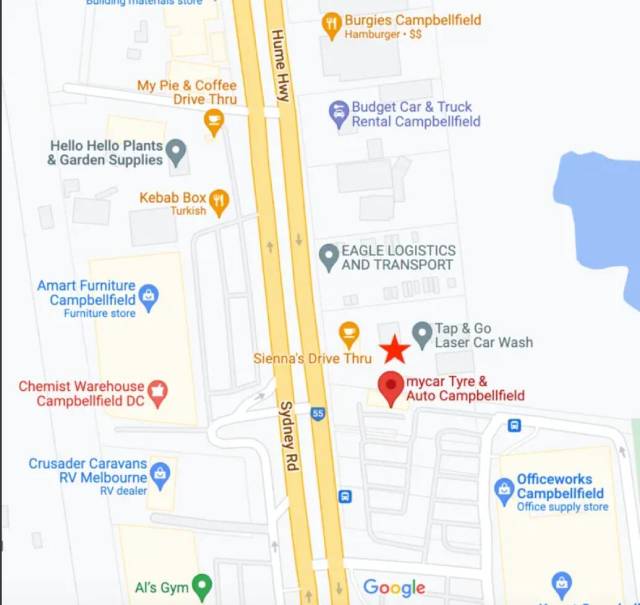The image size is (640, 605).
Task: Select Hello Hello Plants & Garden Supplies
Action: (176, 153)
